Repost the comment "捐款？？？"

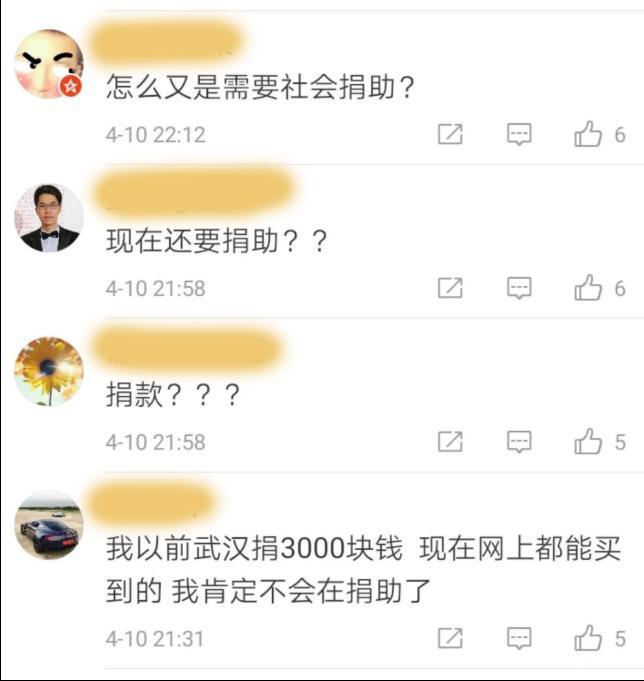tap(451, 441)
